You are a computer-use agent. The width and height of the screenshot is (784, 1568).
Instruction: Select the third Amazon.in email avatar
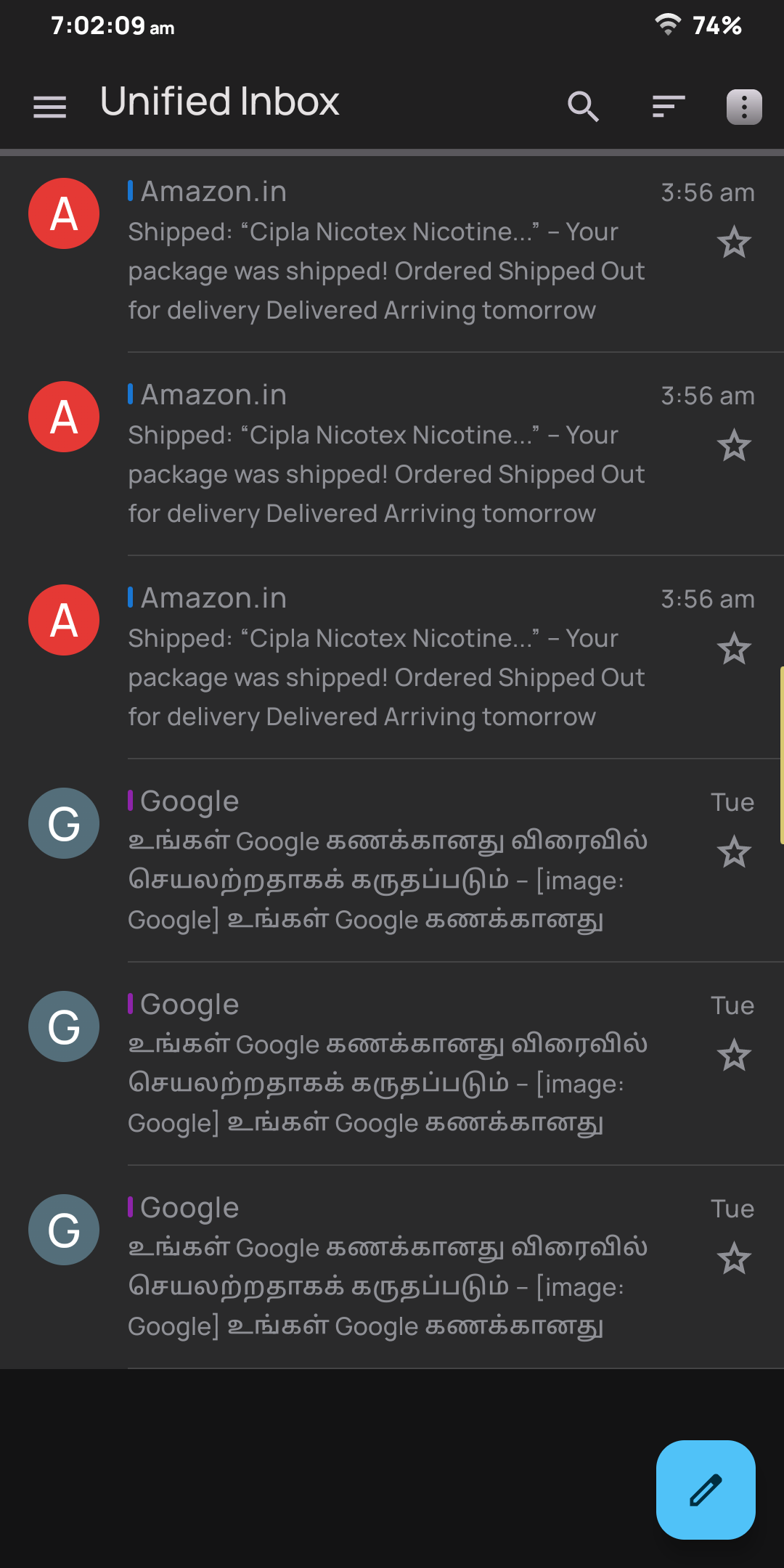(x=64, y=620)
